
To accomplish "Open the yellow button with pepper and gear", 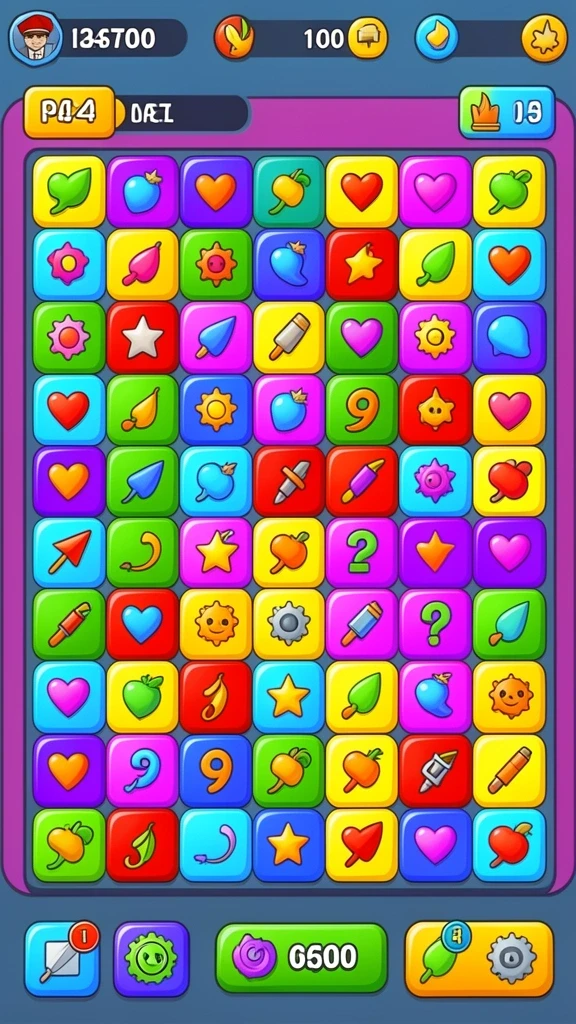I will (x=479, y=959).
